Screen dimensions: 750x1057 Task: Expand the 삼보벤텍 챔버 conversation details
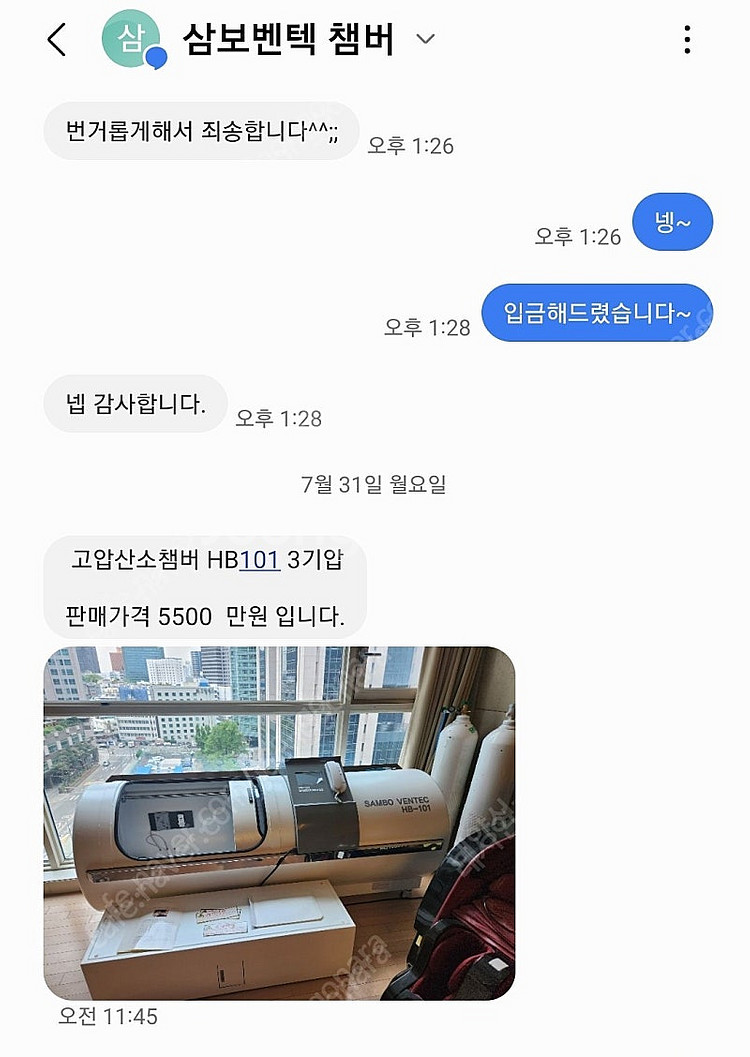[x=426, y=40]
